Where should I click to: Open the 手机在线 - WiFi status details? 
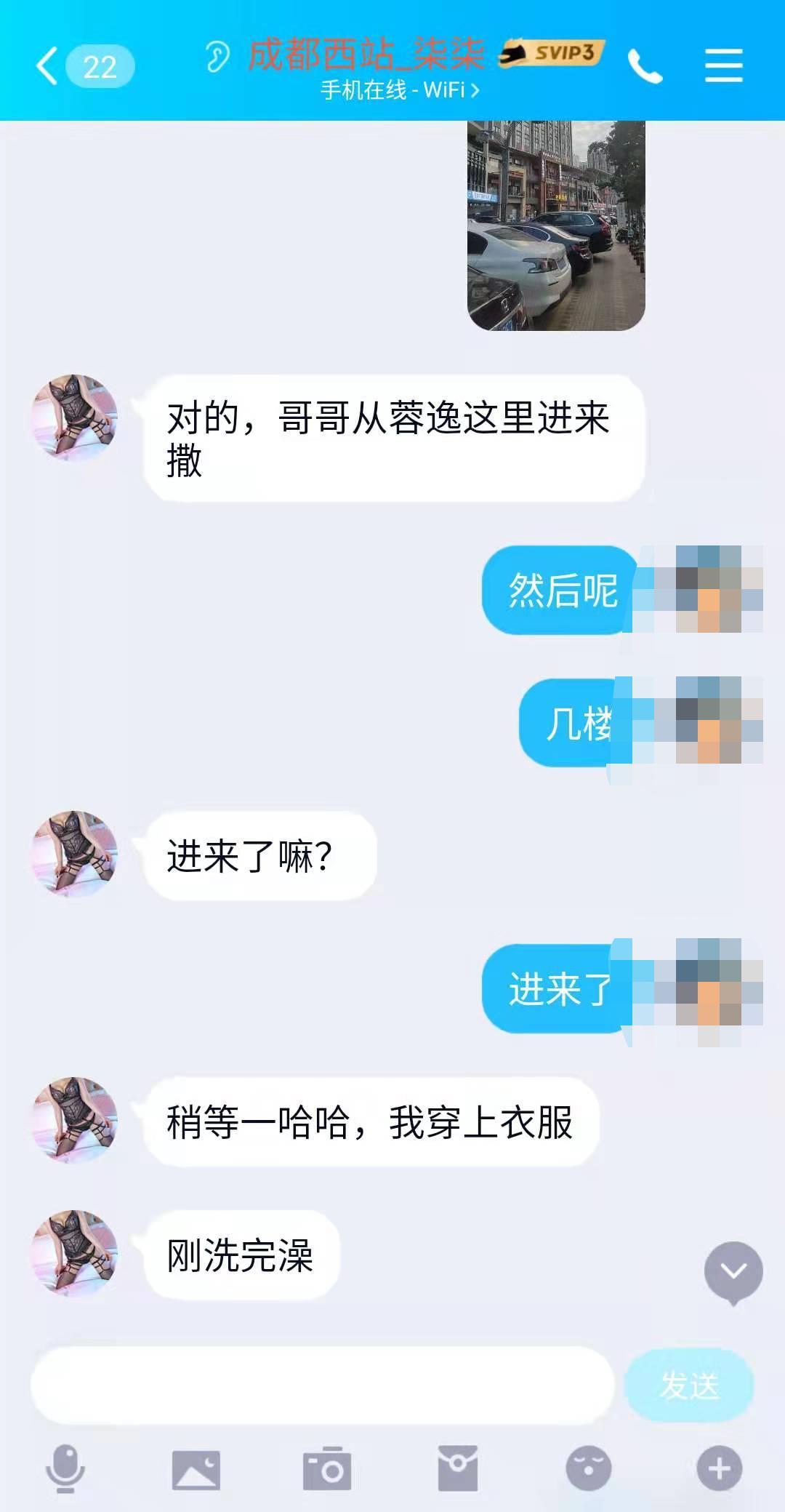tap(400, 91)
